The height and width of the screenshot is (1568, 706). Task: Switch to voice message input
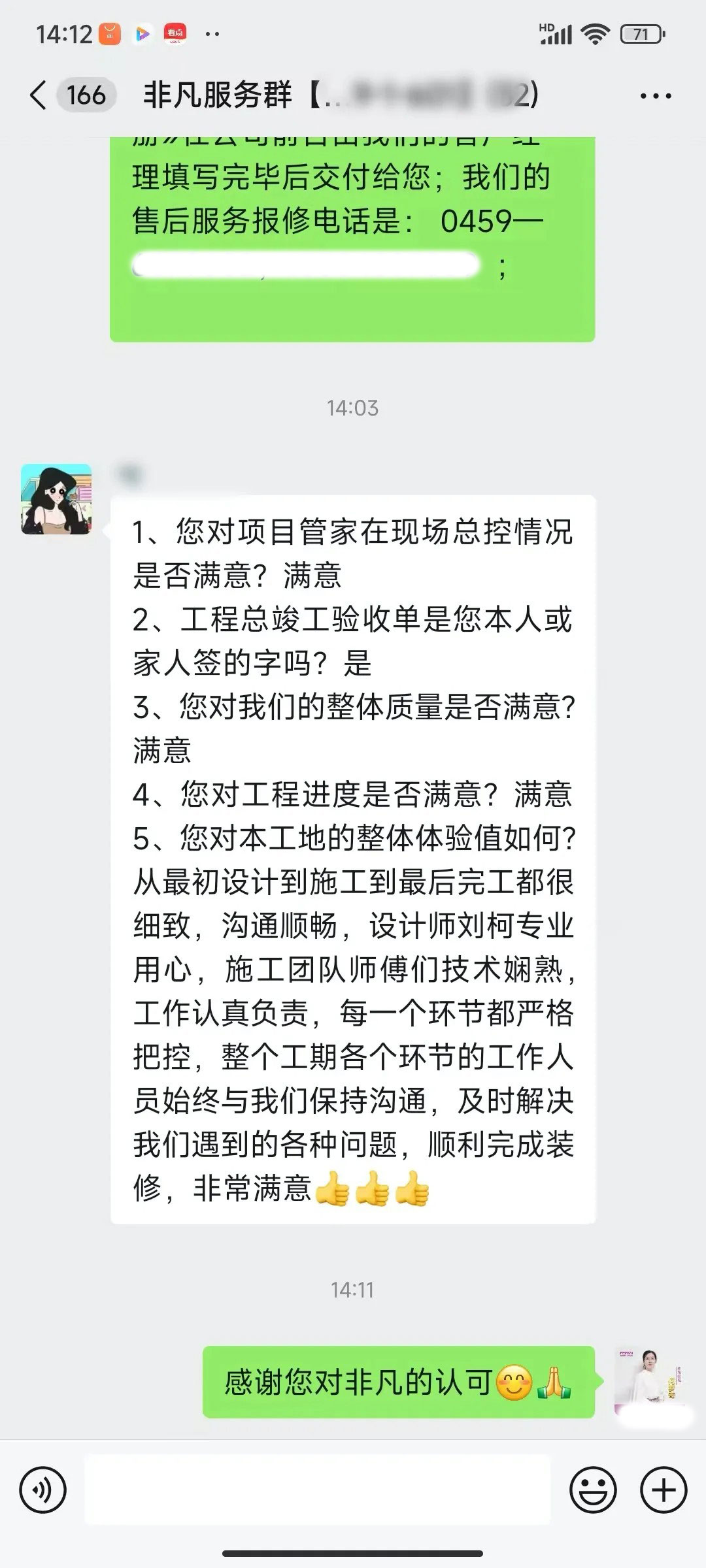43,1490
